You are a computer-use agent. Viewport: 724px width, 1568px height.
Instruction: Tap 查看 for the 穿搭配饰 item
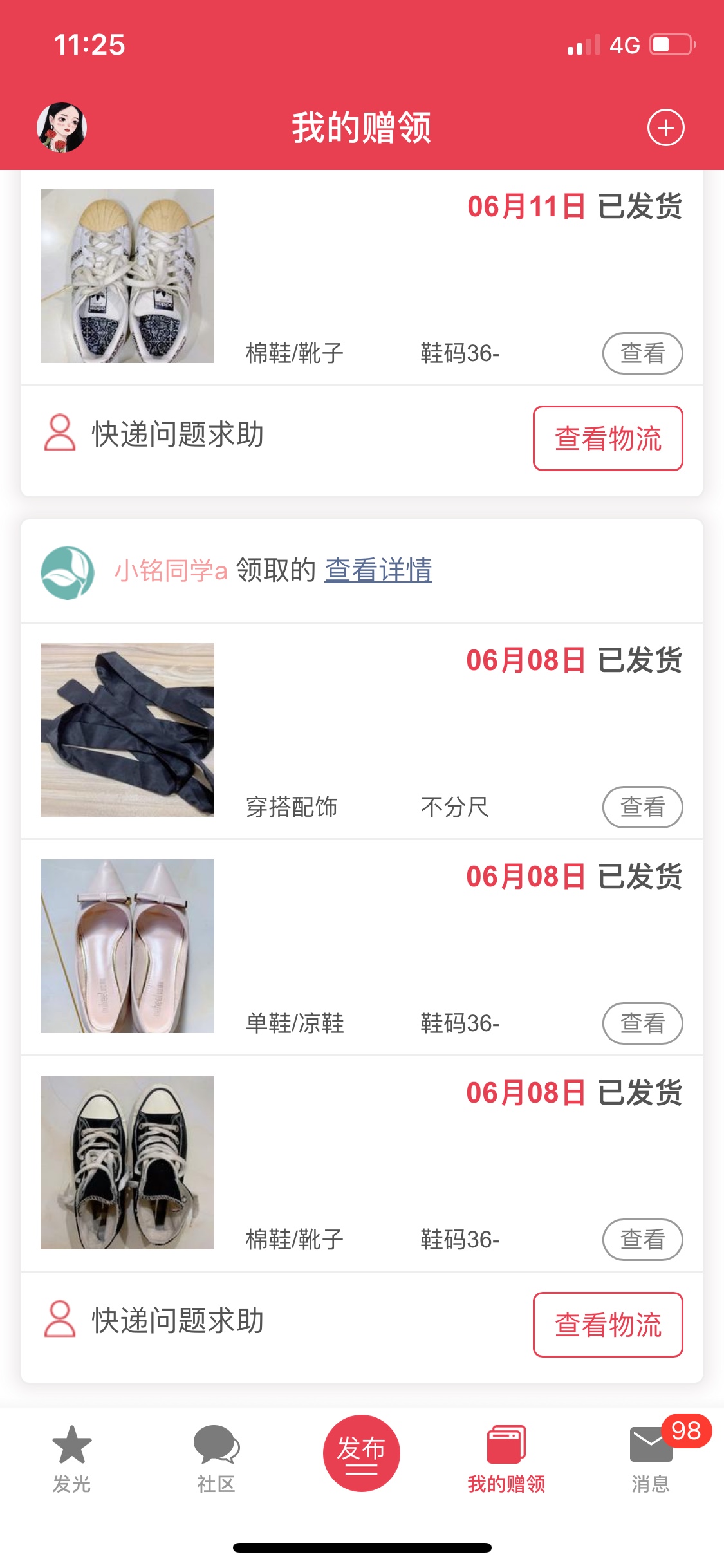pyautogui.click(x=642, y=807)
